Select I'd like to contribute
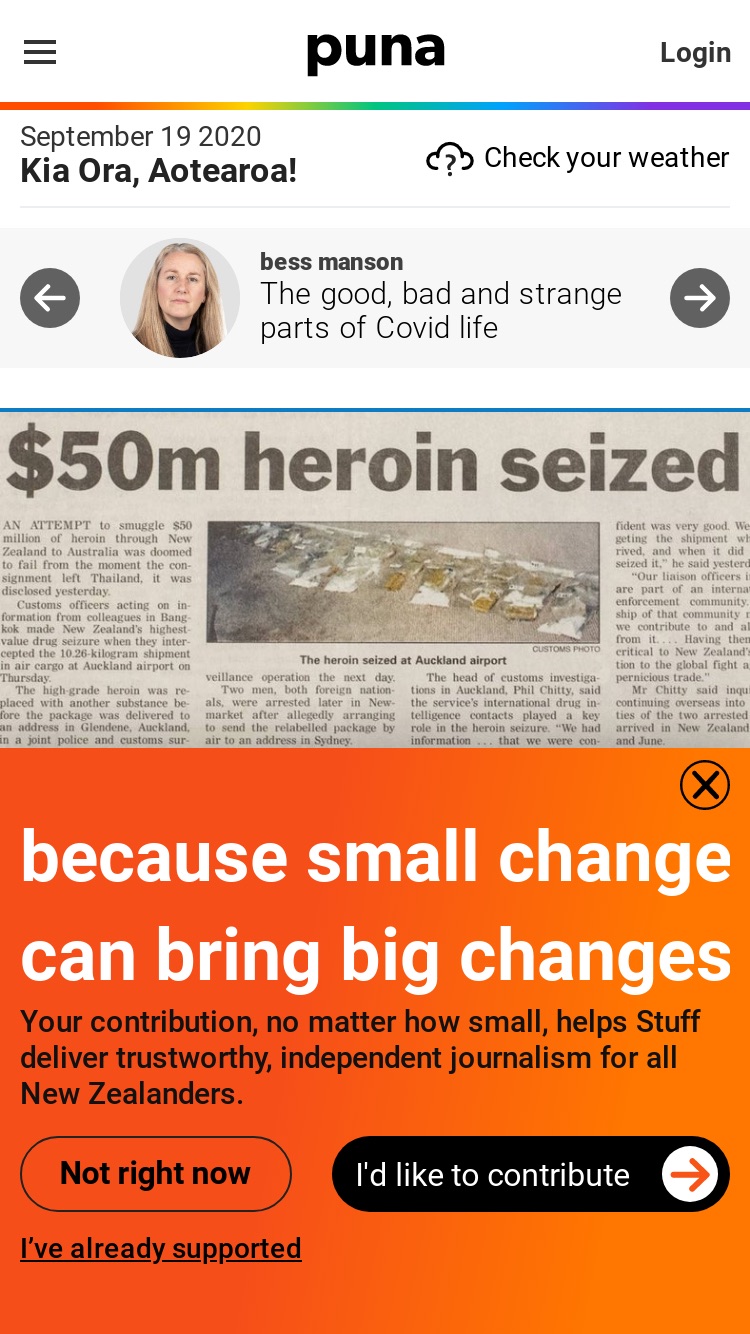Image resolution: width=750 pixels, height=1334 pixels. (531, 1174)
